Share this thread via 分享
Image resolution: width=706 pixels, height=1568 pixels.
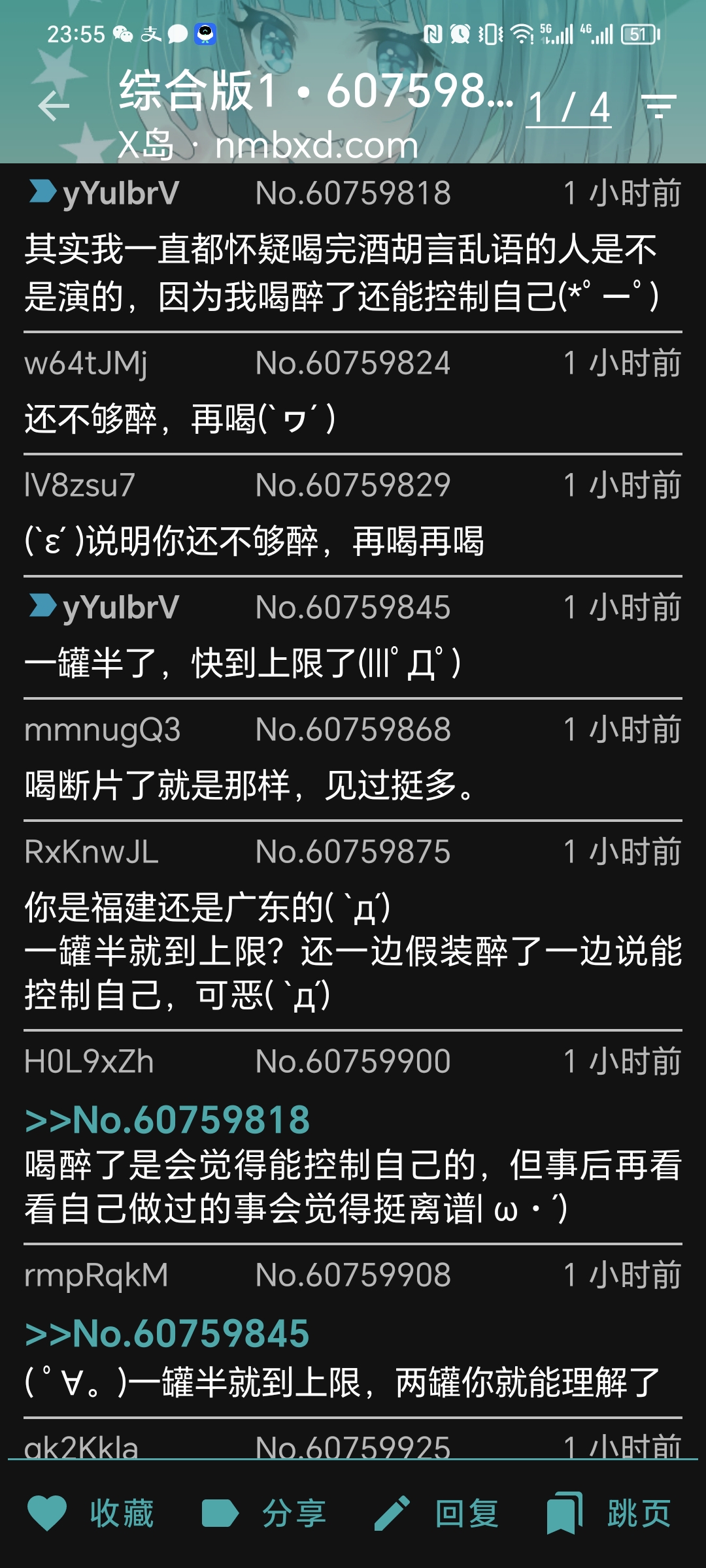tap(264, 1513)
